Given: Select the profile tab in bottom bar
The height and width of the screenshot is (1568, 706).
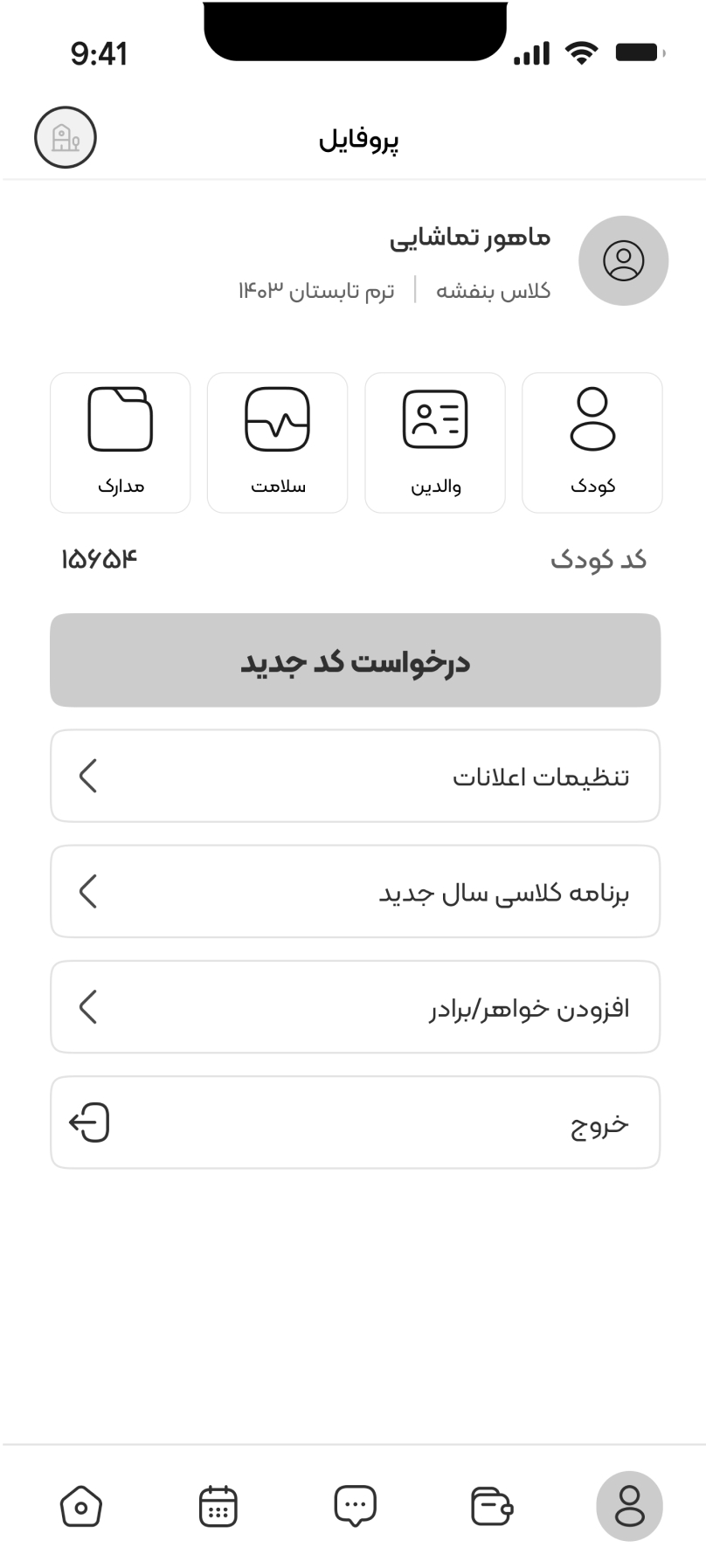Looking at the screenshot, I should (629, 1506).
